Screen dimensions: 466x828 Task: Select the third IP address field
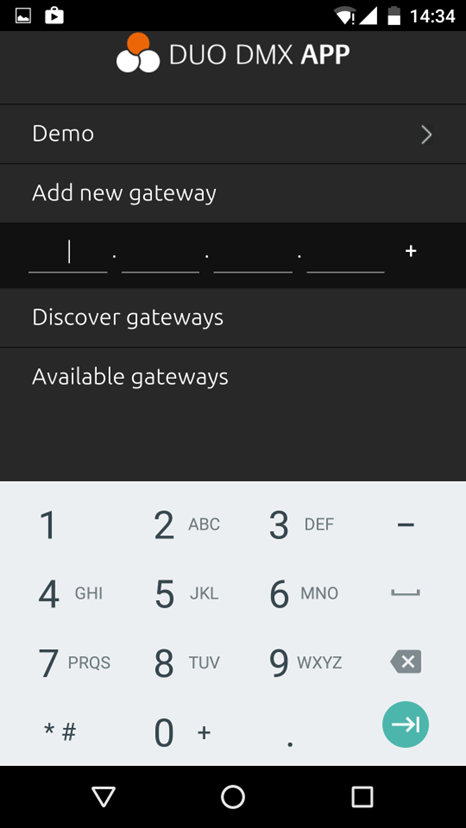(x=253, y=254)
